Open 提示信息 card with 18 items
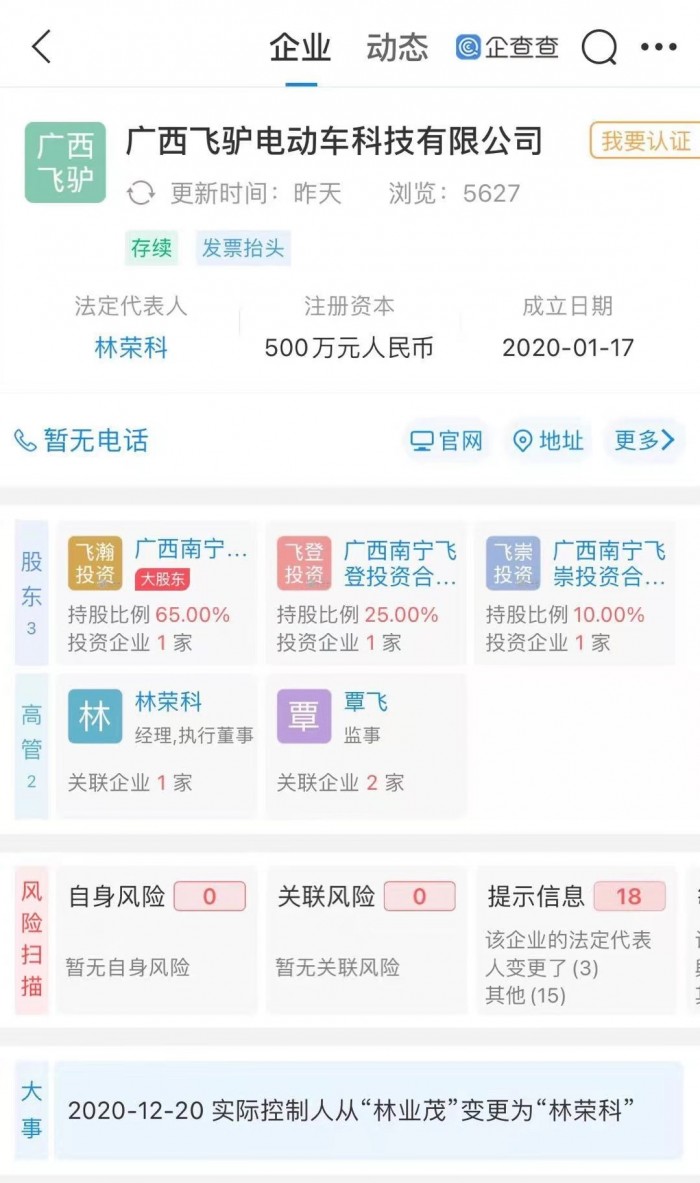Viewport: 700px width, 1183px height. click(x=575, y=938)
